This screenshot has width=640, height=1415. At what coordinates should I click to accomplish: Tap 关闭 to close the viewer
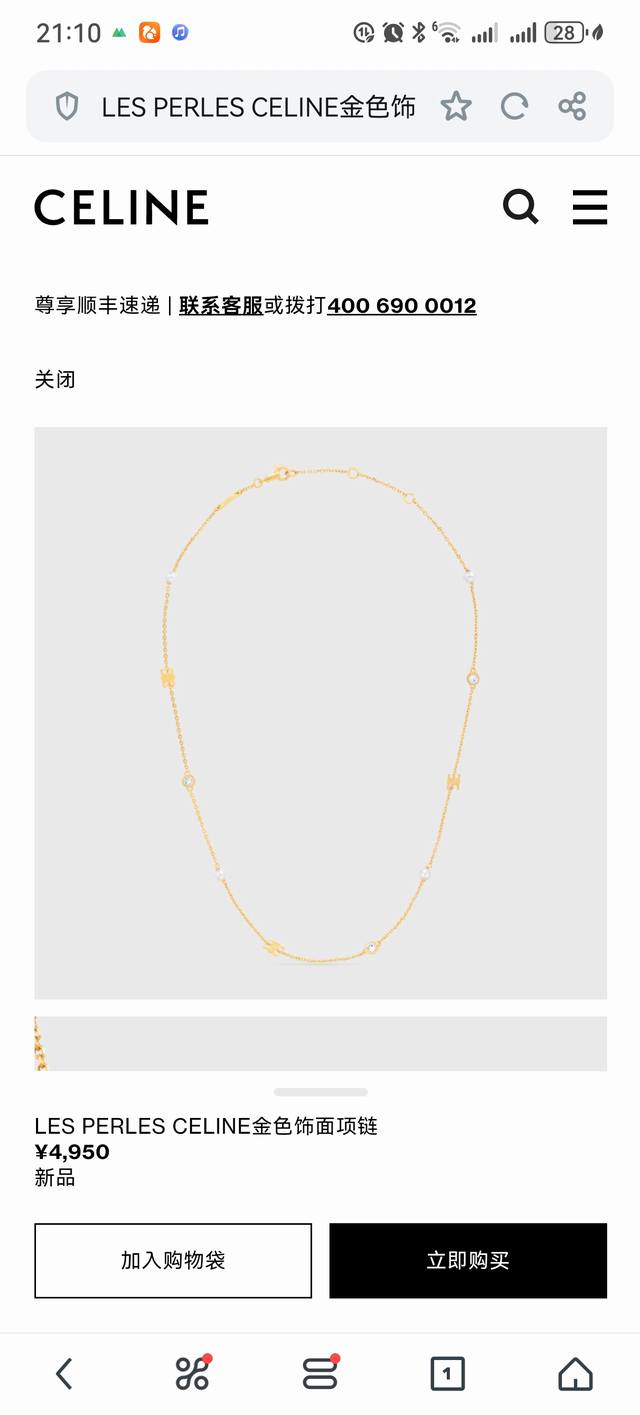[55, 379]
